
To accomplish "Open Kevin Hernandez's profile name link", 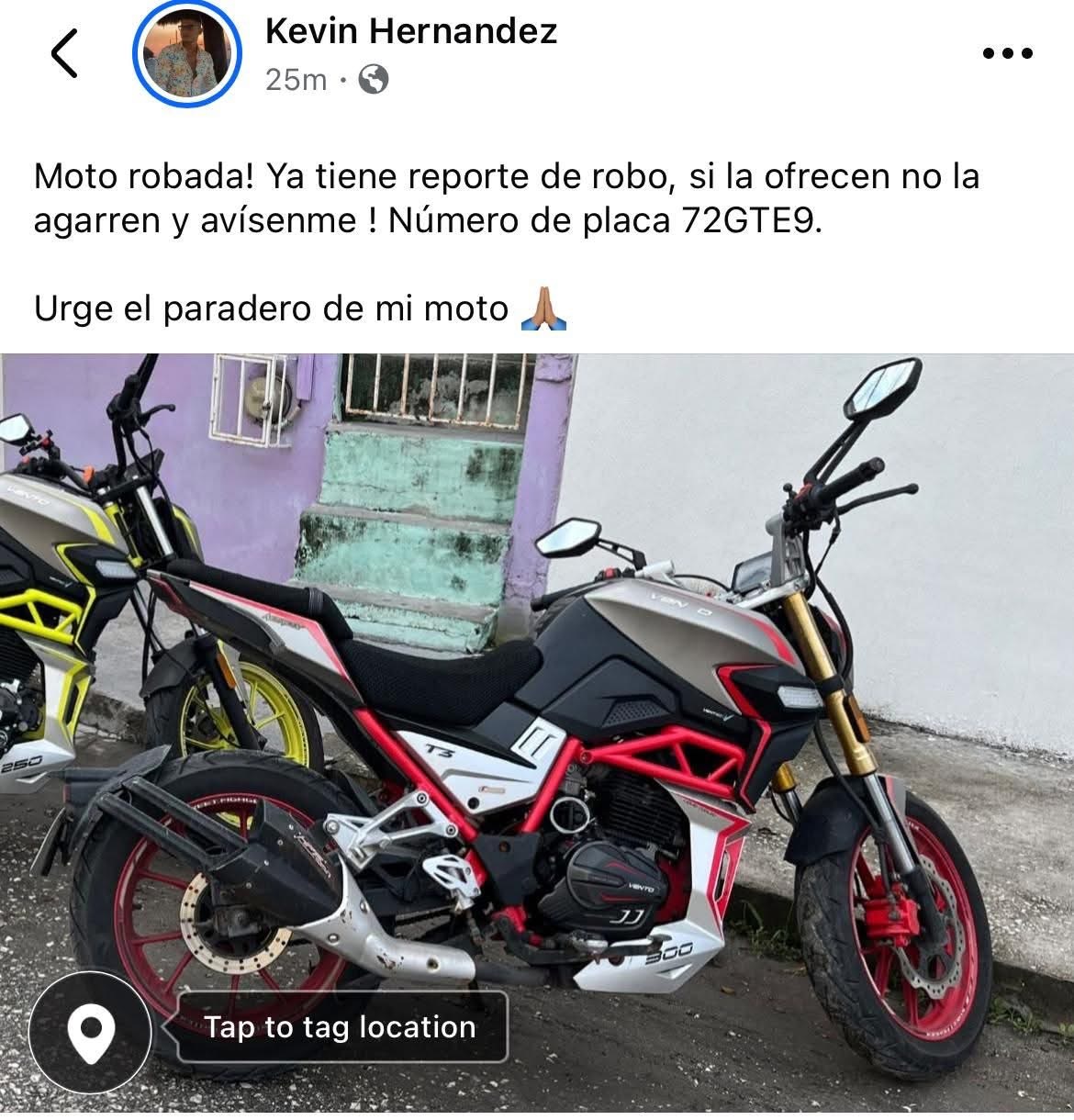I will coord(410,31).
